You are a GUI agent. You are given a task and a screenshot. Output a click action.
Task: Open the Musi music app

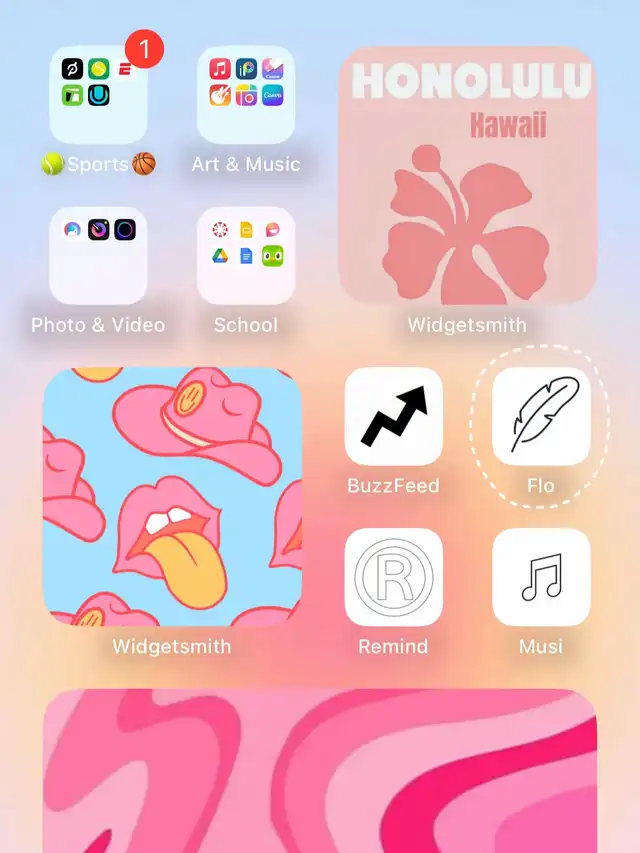tap(541, 577)
